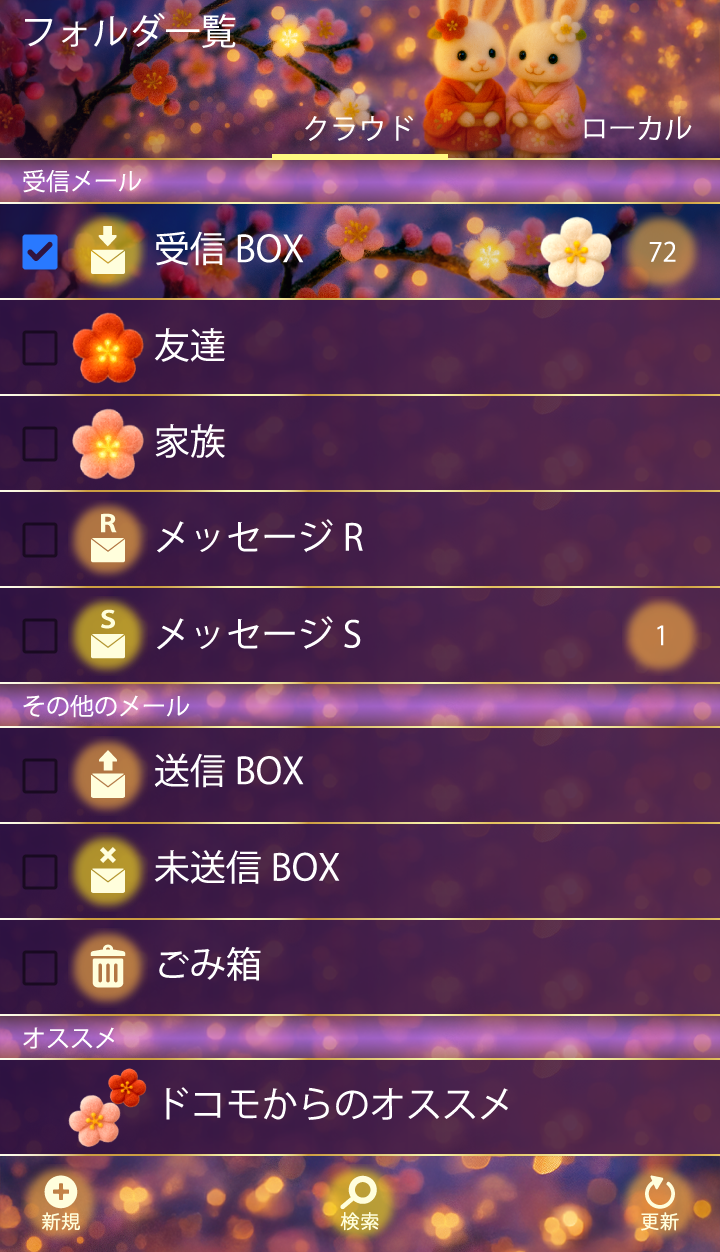The height and width of the screenshot is (1252, 720).
Task: Check the メッセージ S checkbox
Action: click(x=40, y=635)
